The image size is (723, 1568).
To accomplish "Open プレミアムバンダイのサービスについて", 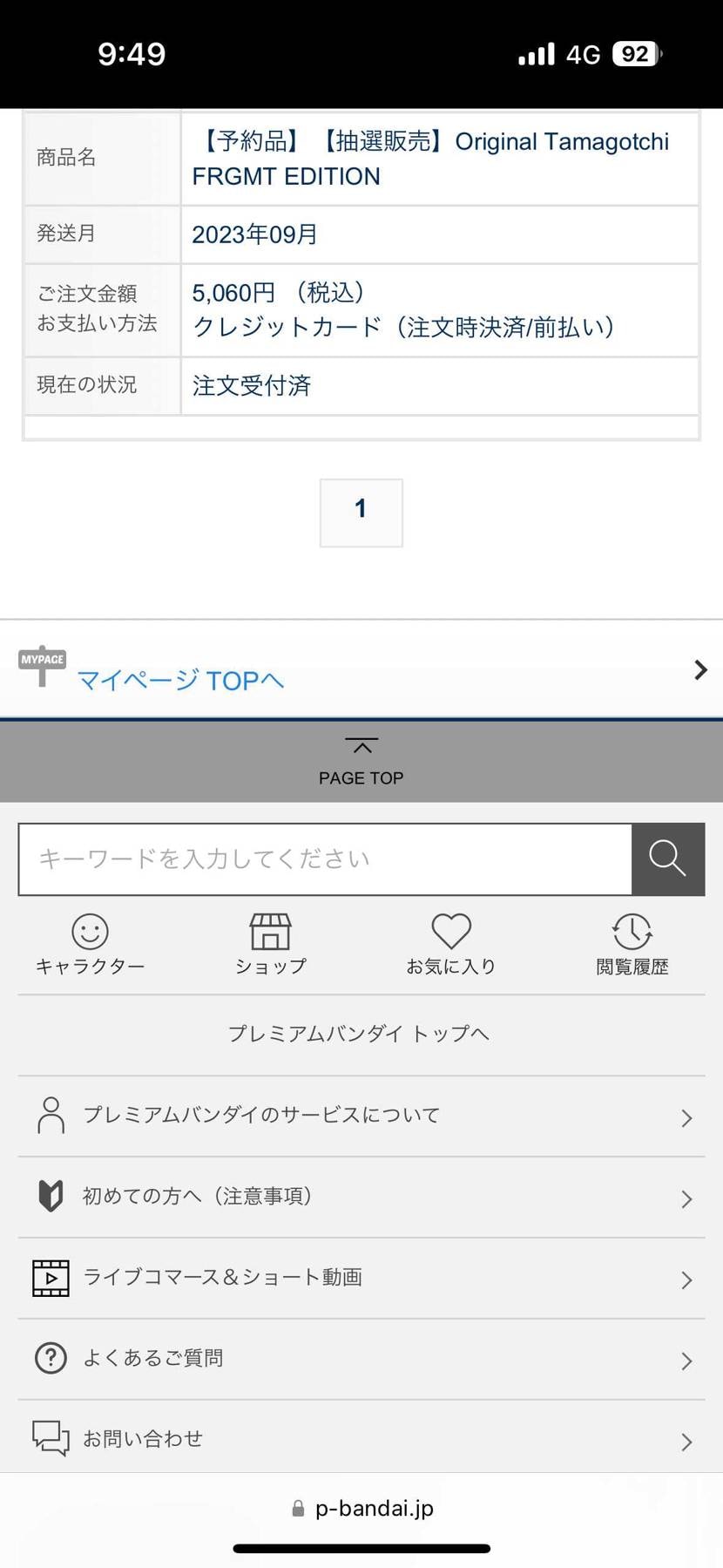I will [361, 1116].
